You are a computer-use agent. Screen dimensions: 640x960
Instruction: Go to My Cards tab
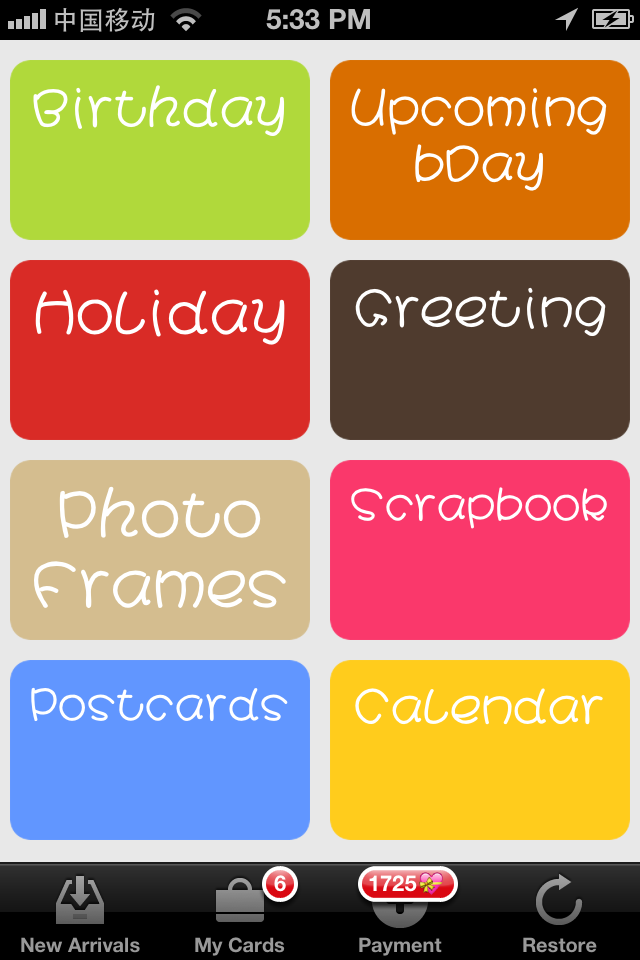[x=240, y=912]
